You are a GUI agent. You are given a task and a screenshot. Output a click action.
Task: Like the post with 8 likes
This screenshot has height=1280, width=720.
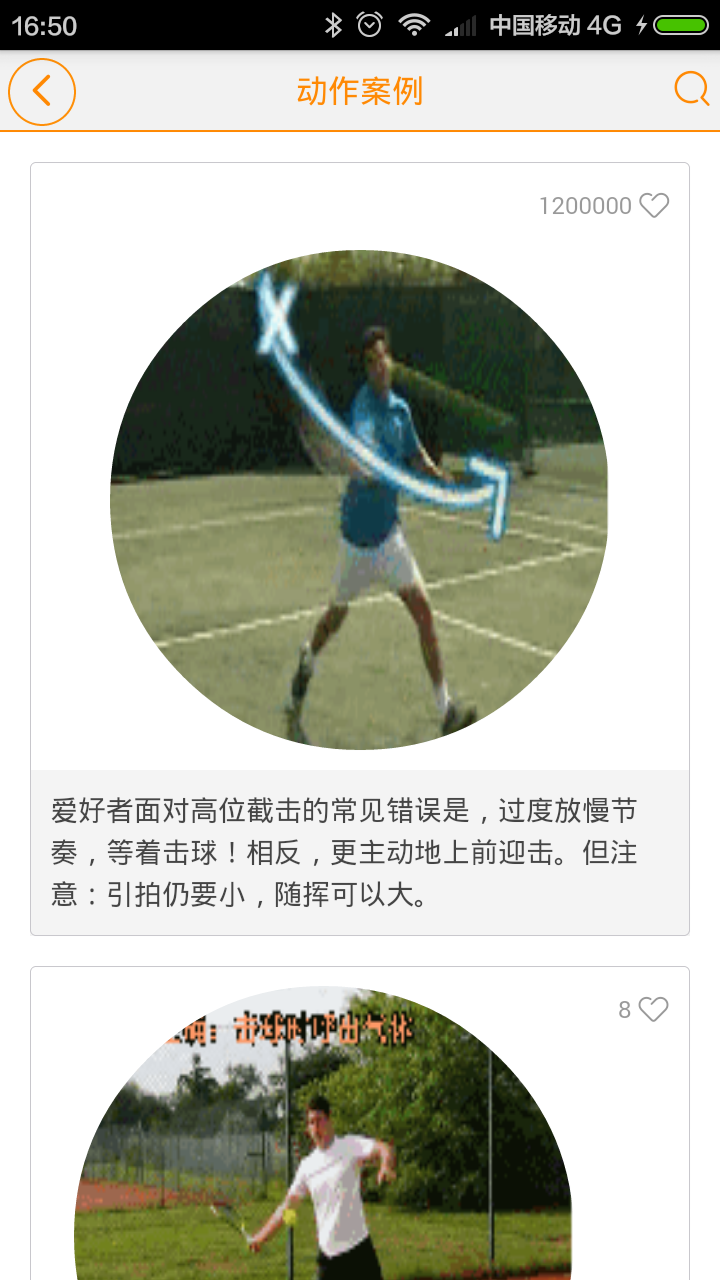tap(654, 1010)
